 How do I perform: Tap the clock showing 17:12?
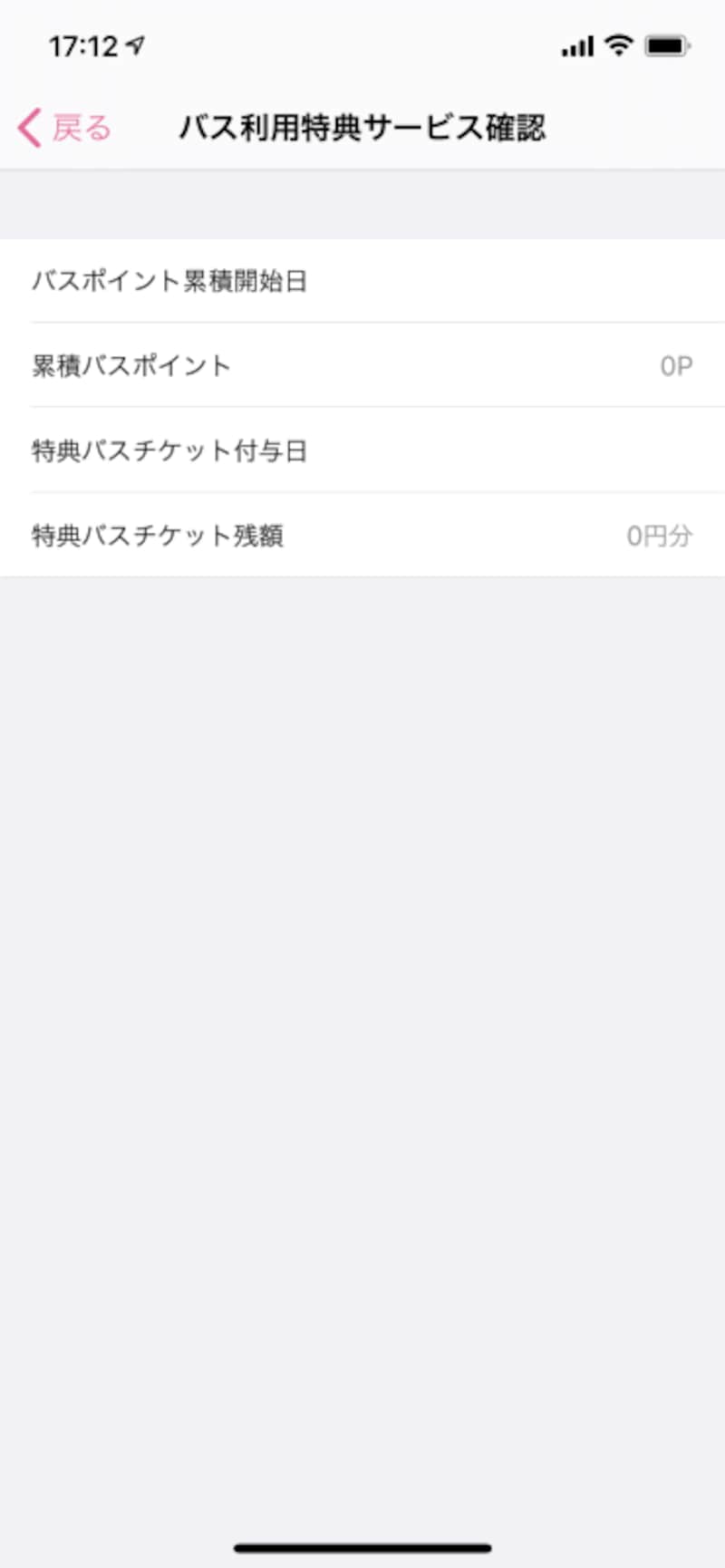(80, 45)
